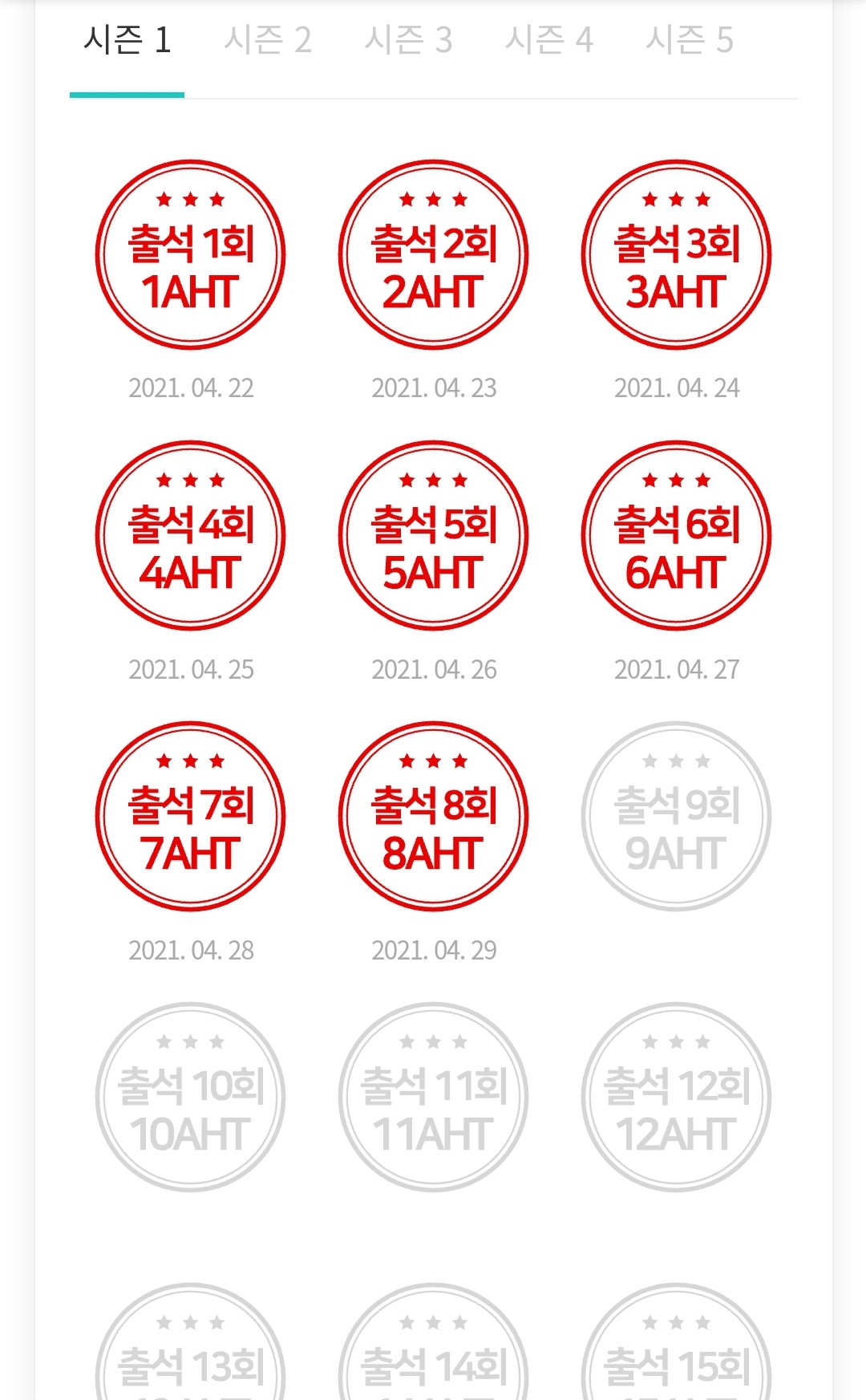Select the 시즌 1 tab

(x=127, y=40)
